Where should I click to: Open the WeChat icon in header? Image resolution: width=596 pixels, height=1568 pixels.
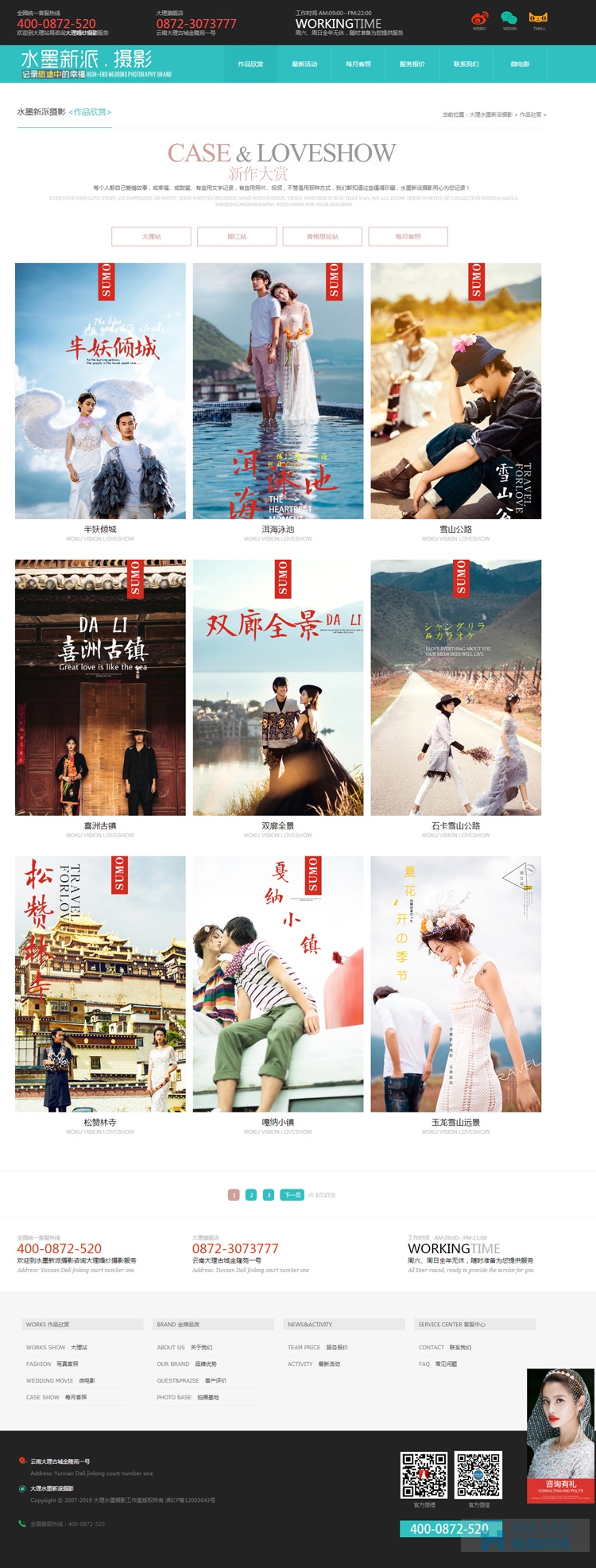(509, 19)
